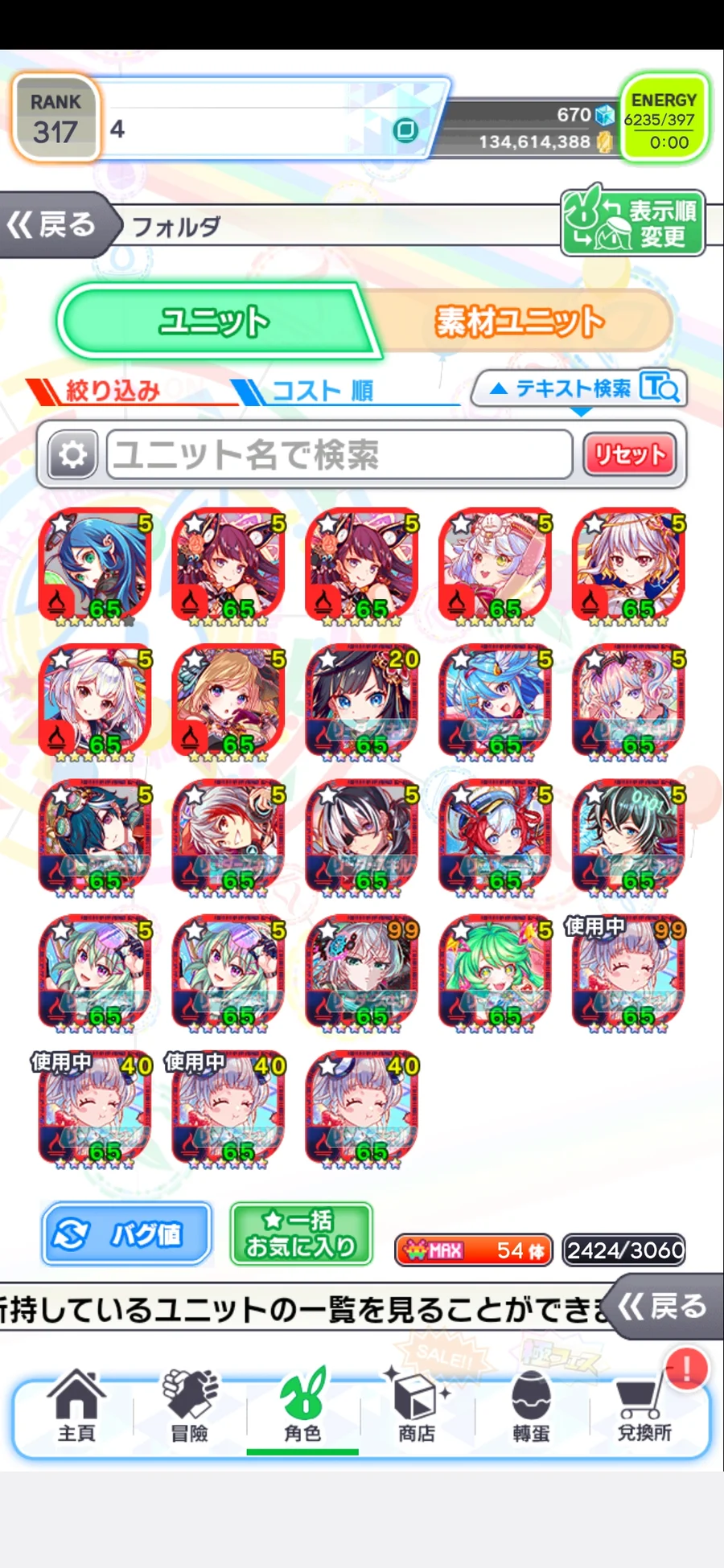Open the 表示順変更 display order button

632,223
